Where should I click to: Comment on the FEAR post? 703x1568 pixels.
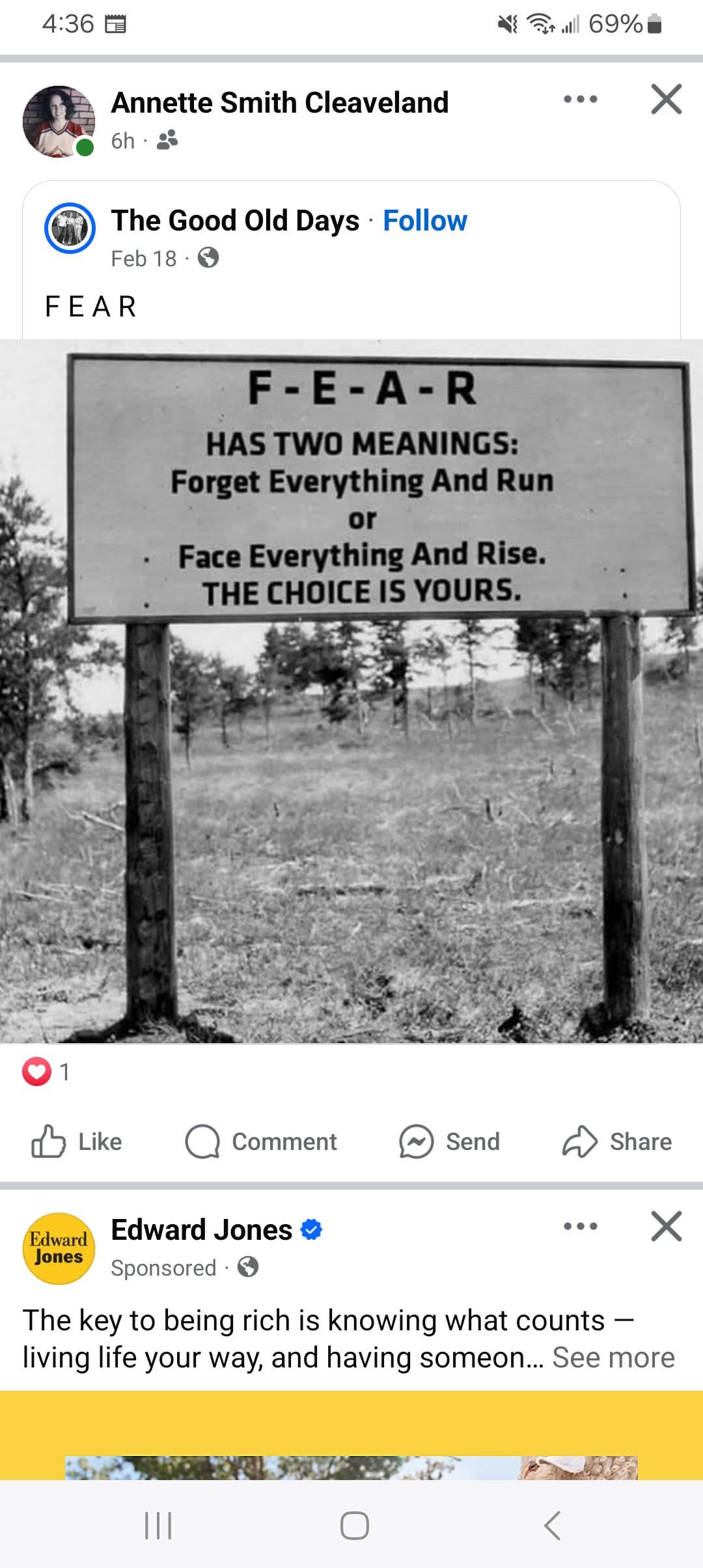[x=261, y=1141]
